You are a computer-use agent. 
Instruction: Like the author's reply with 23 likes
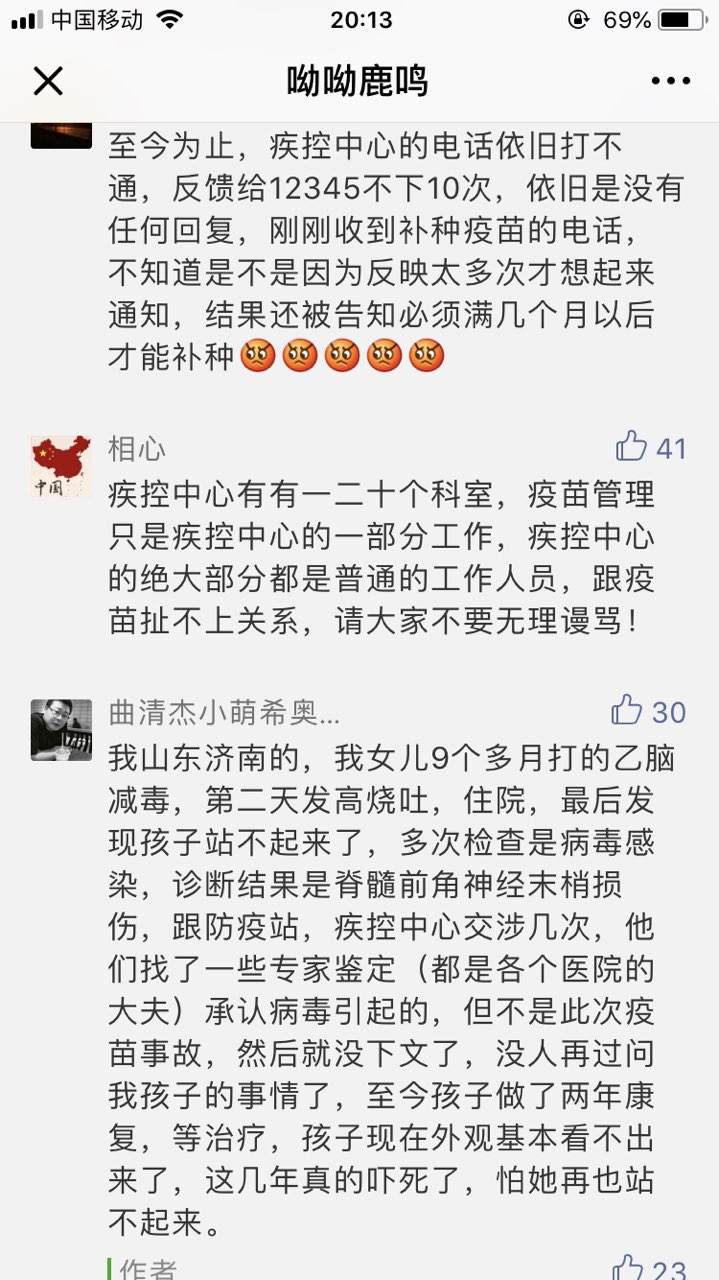point(628,1267)
